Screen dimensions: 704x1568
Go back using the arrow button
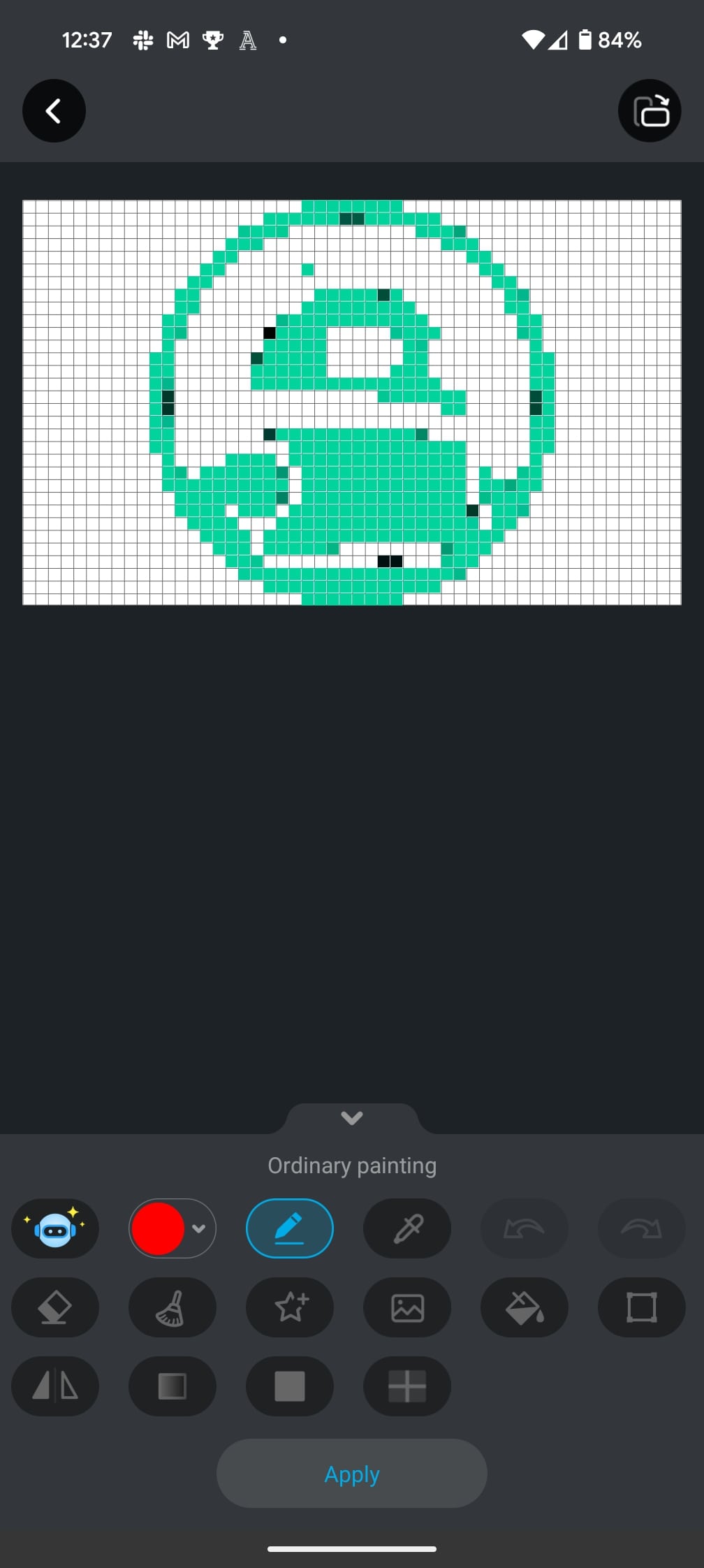coord(54,110)
